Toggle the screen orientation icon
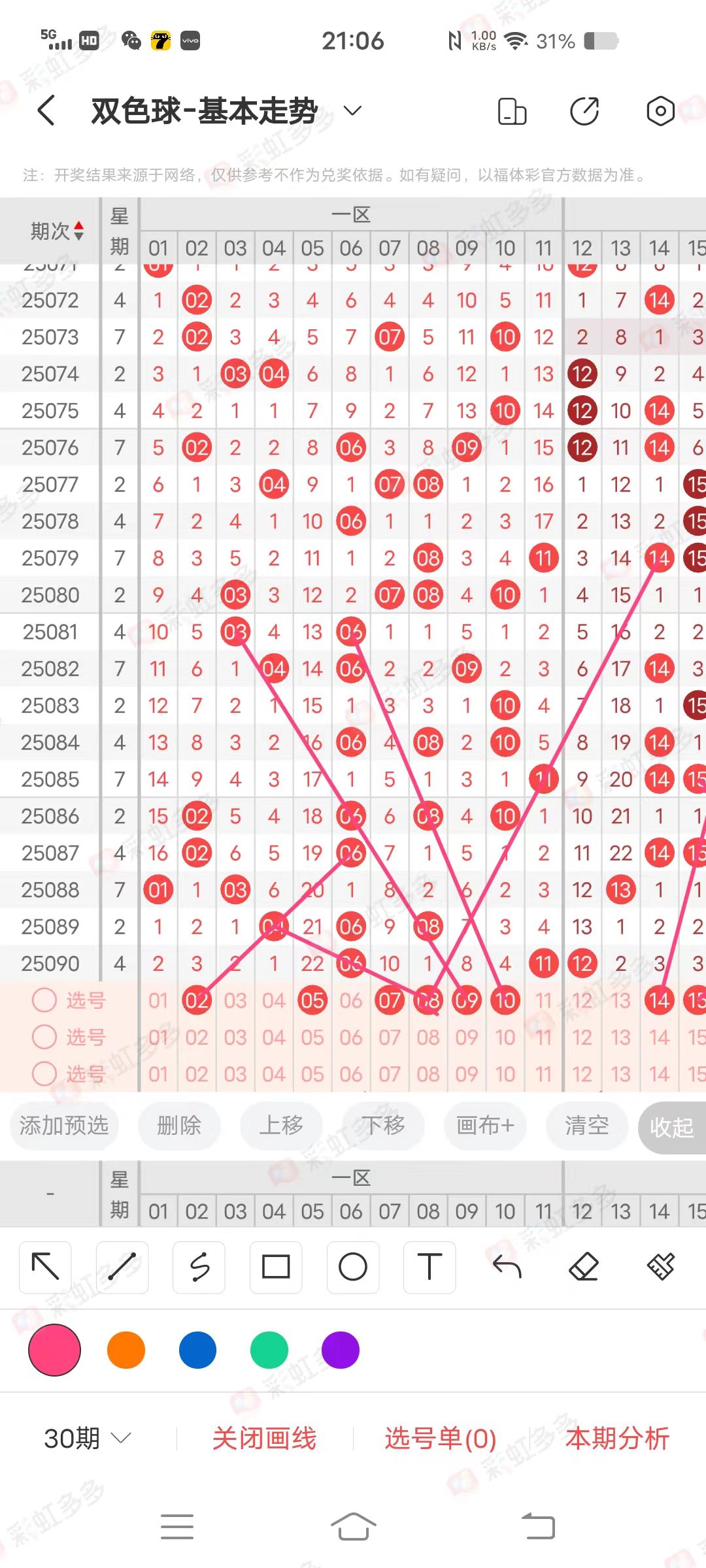This screenshot has width=706, height=1568. [x=512, y=111]
